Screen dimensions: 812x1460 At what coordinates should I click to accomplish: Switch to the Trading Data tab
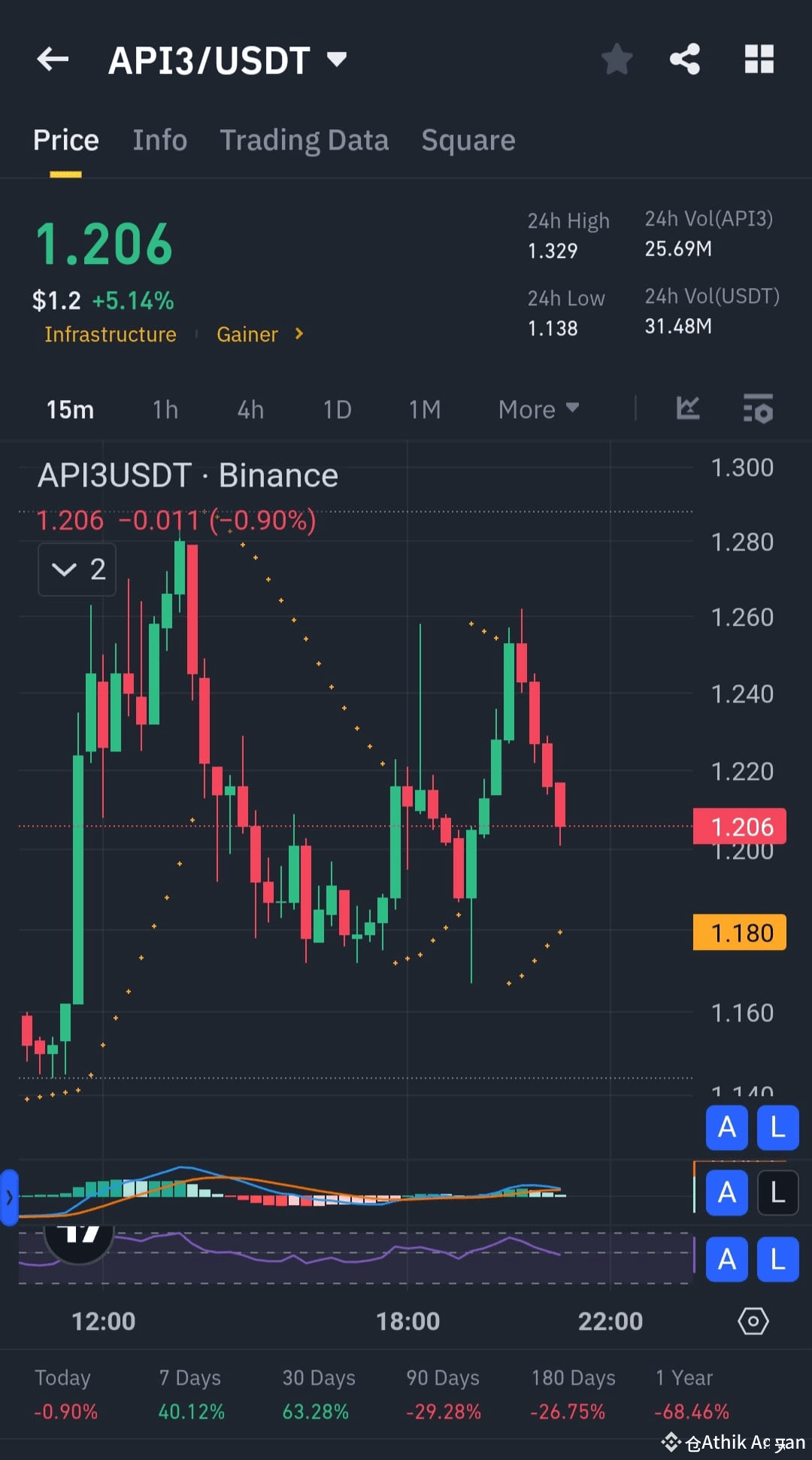(x=304, y=140)
